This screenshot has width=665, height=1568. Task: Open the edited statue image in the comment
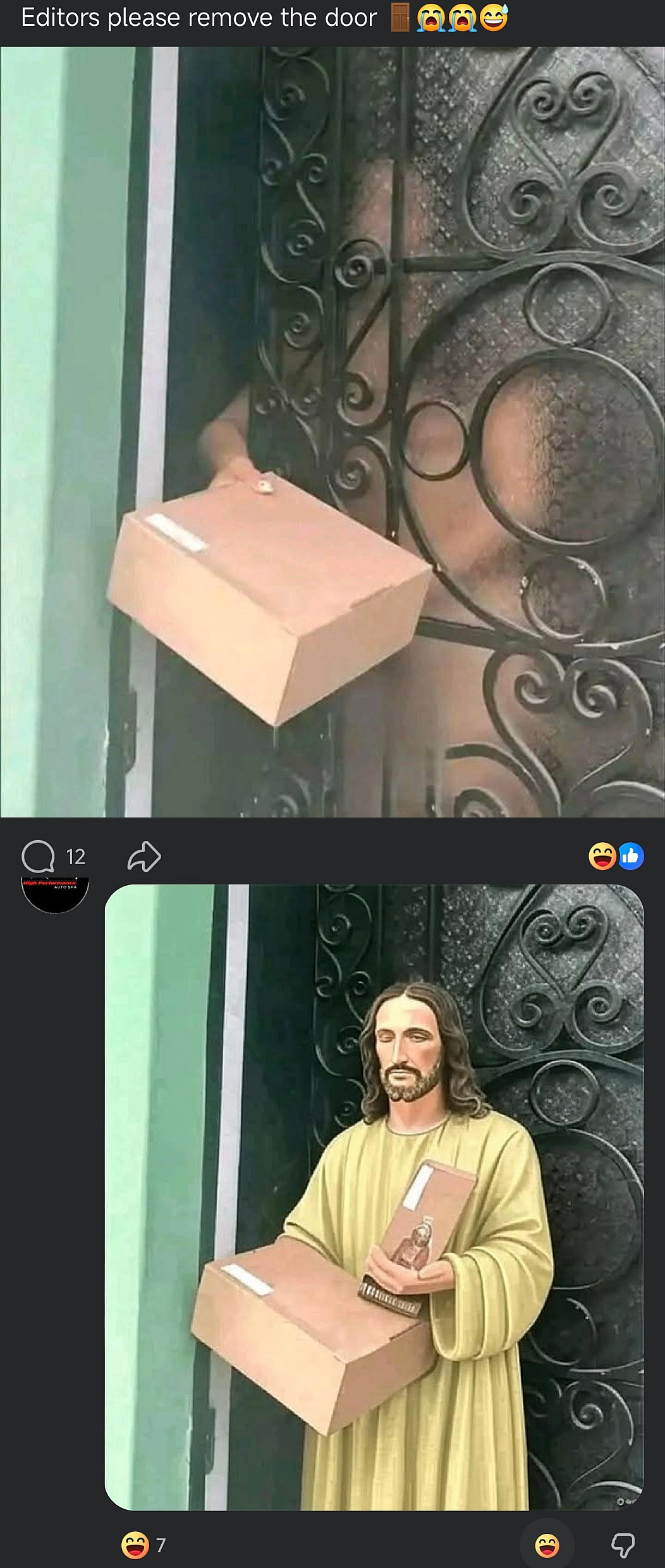[374, 1197]
